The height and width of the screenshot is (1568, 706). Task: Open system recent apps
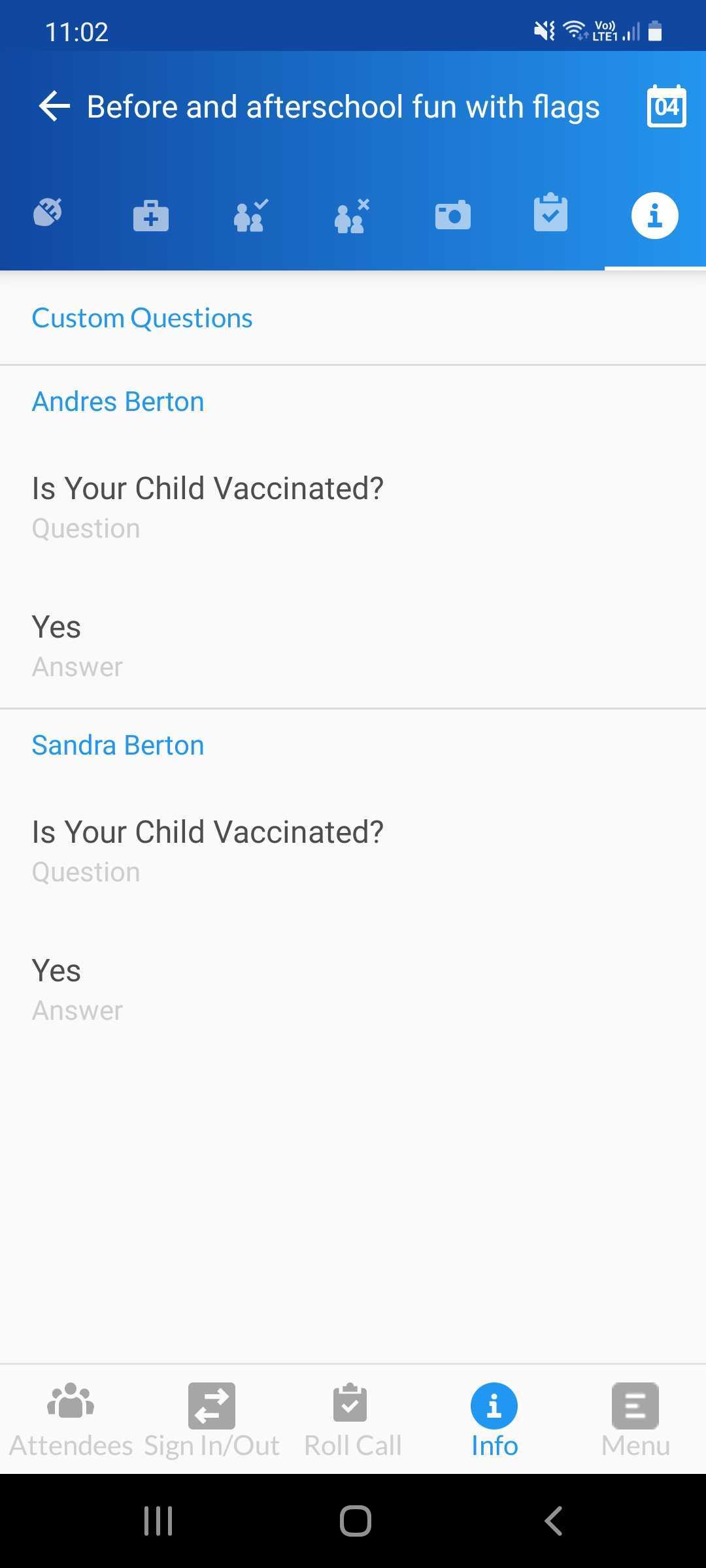tap(158, 1521)
